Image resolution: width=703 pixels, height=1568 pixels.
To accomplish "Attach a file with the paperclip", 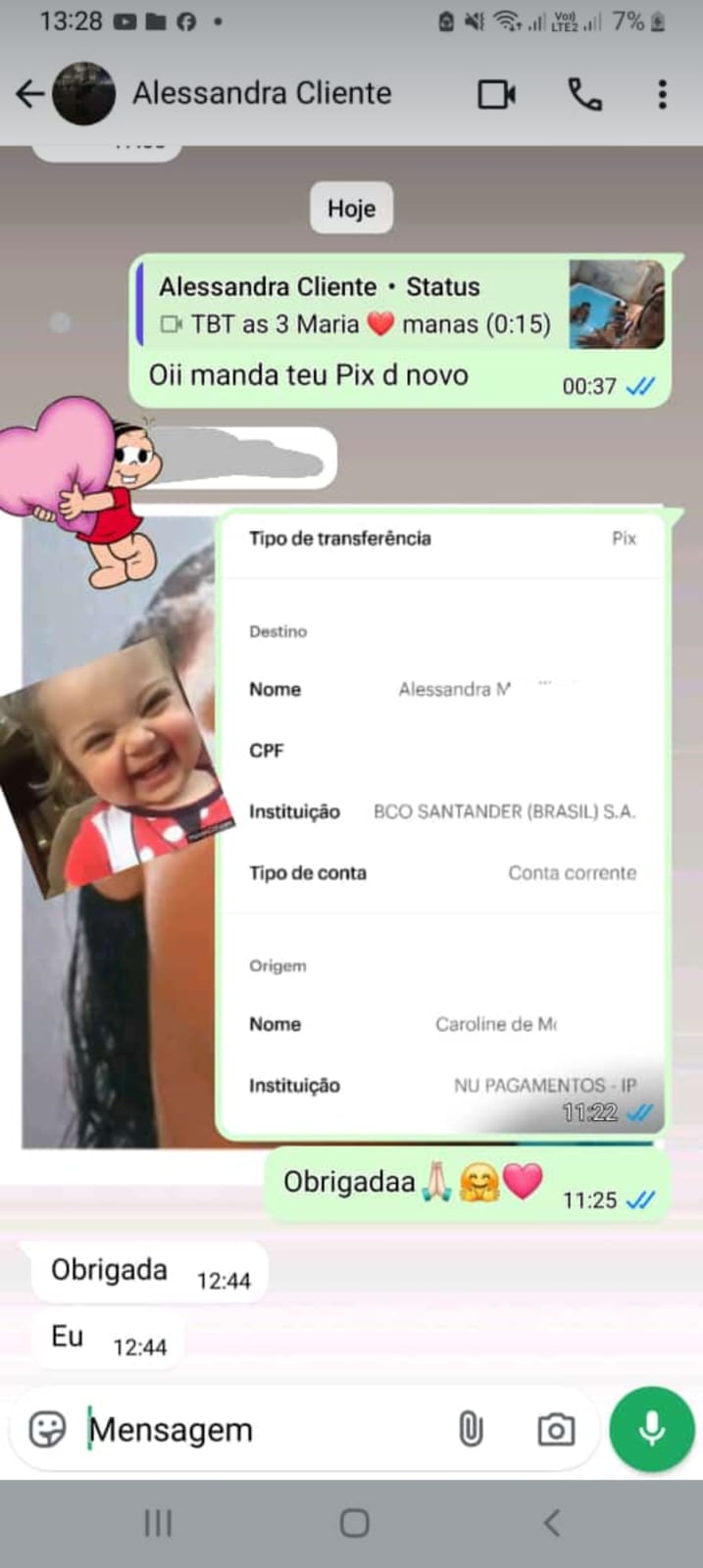I will pyautogui.click(x=471, y=1430).
